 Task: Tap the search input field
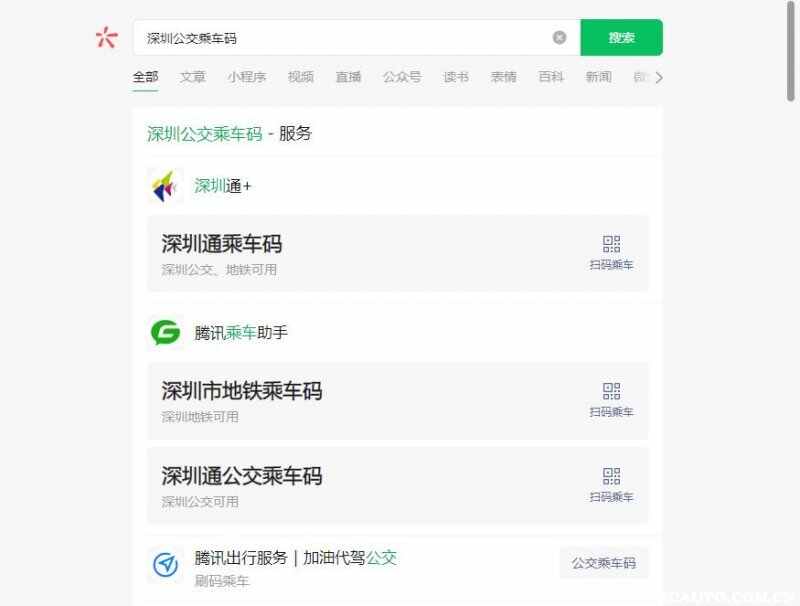(x=340, y=38)
